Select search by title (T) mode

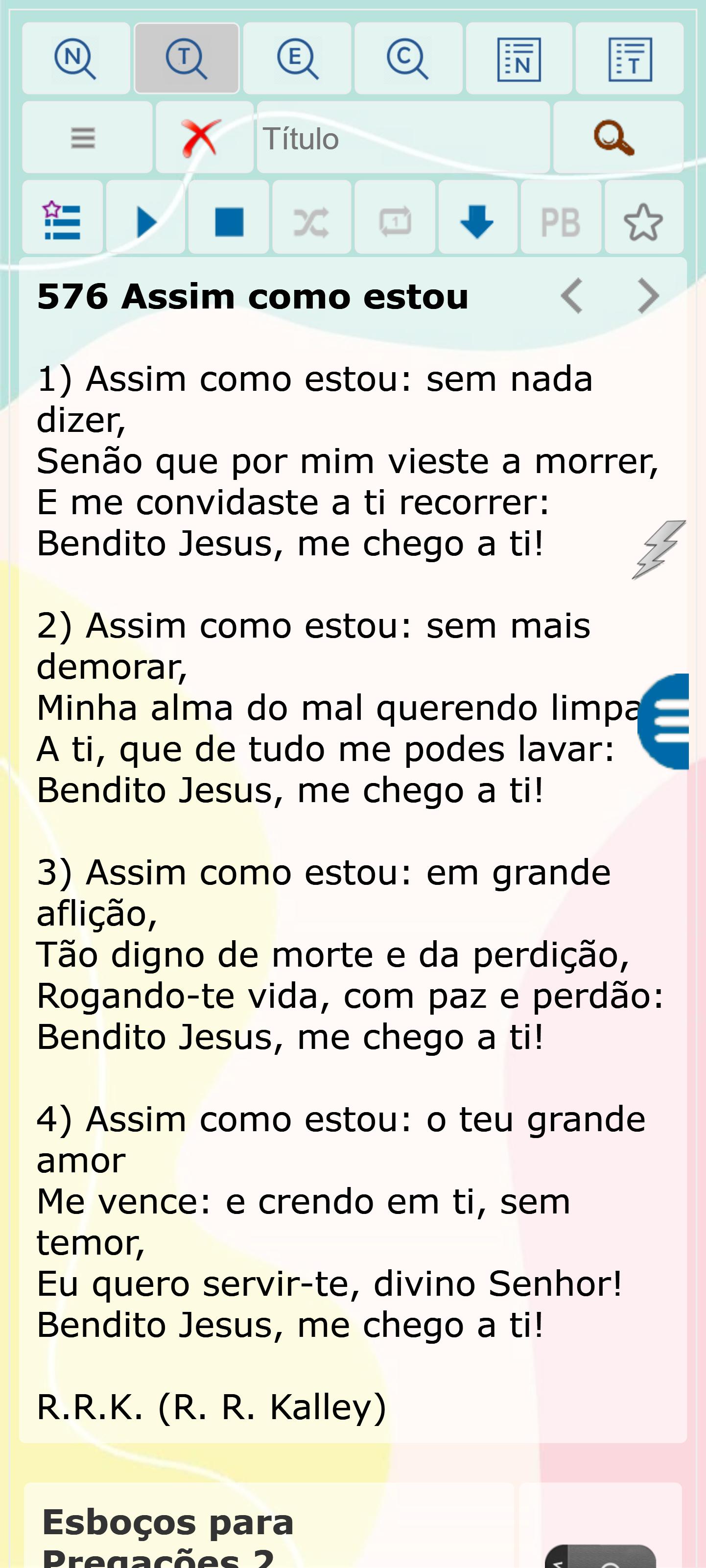[x=187, y=58]
